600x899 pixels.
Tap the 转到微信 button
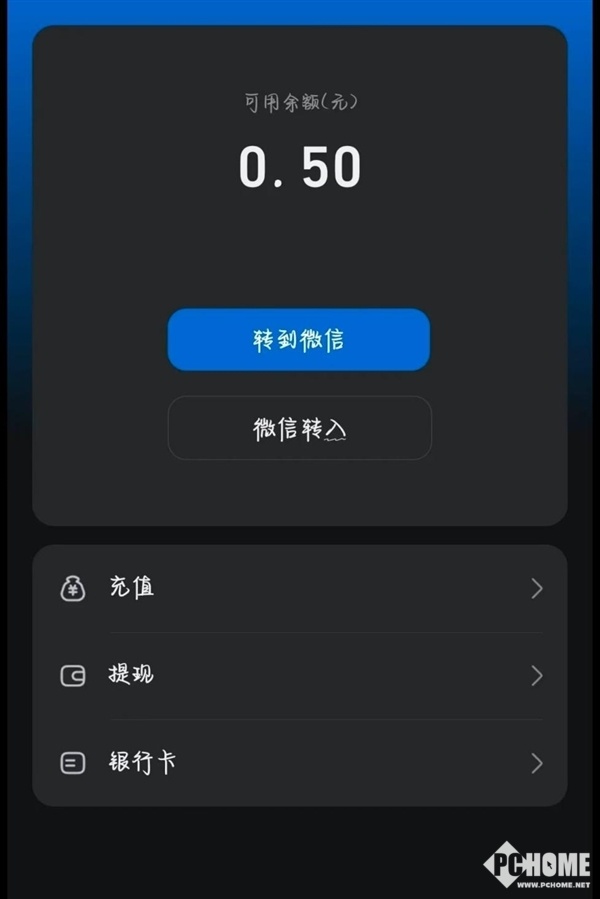click(x=299, y=340)
